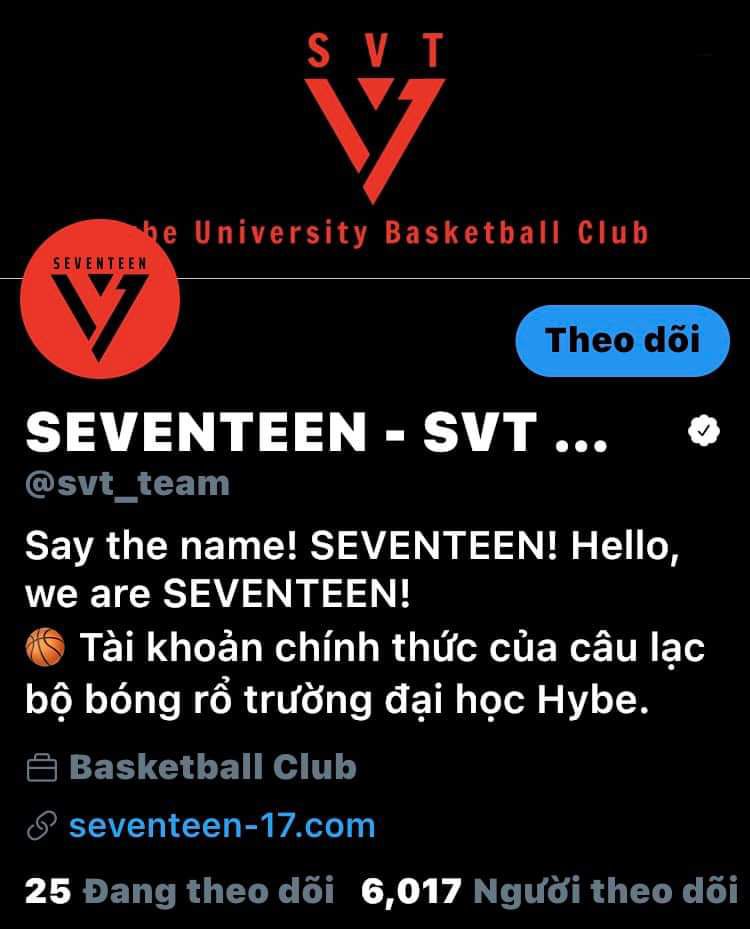Open the seventeen-17.com website link

(x=222, y=826)
